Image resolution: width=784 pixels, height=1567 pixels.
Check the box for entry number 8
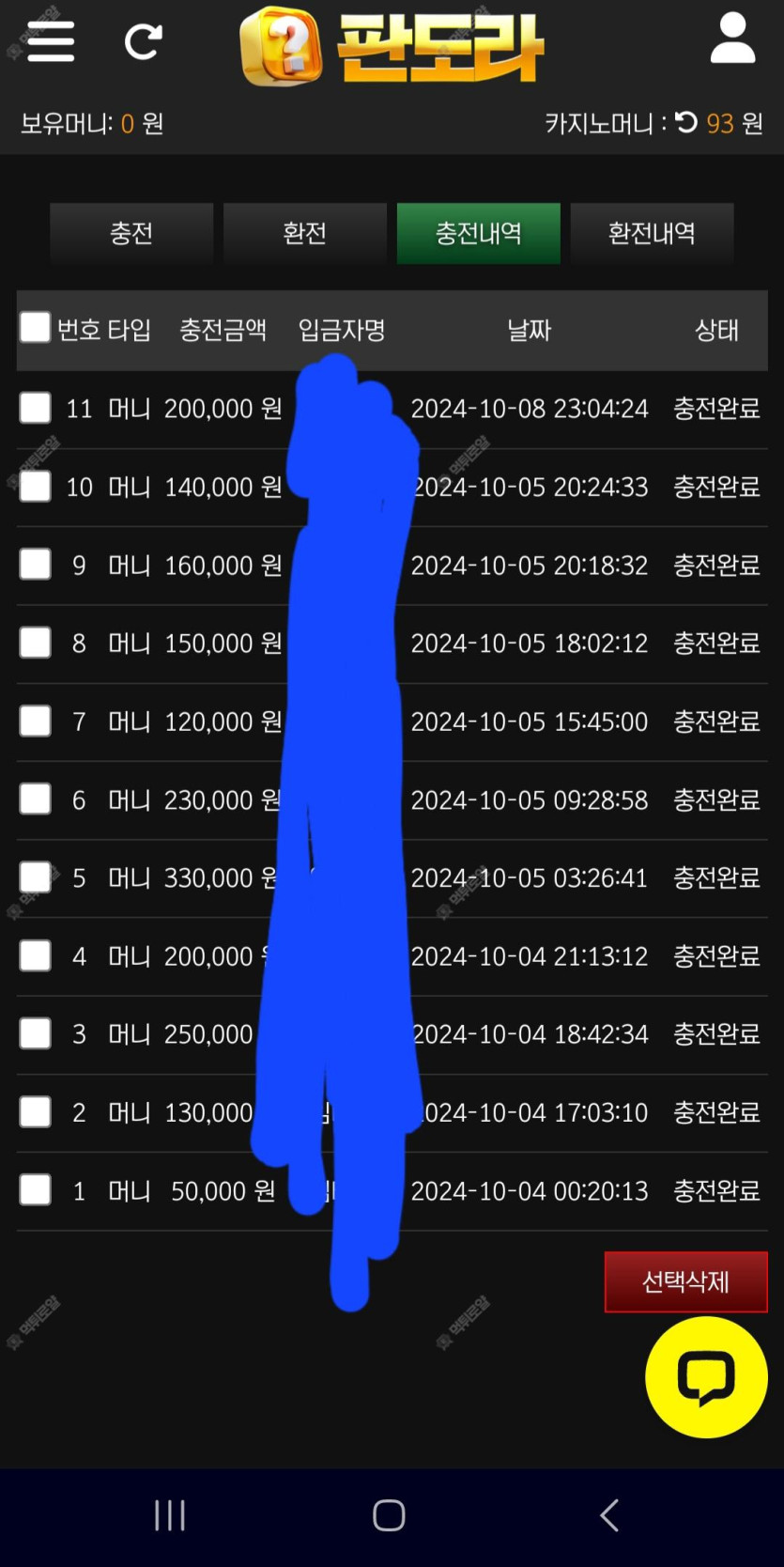[36, 643]
